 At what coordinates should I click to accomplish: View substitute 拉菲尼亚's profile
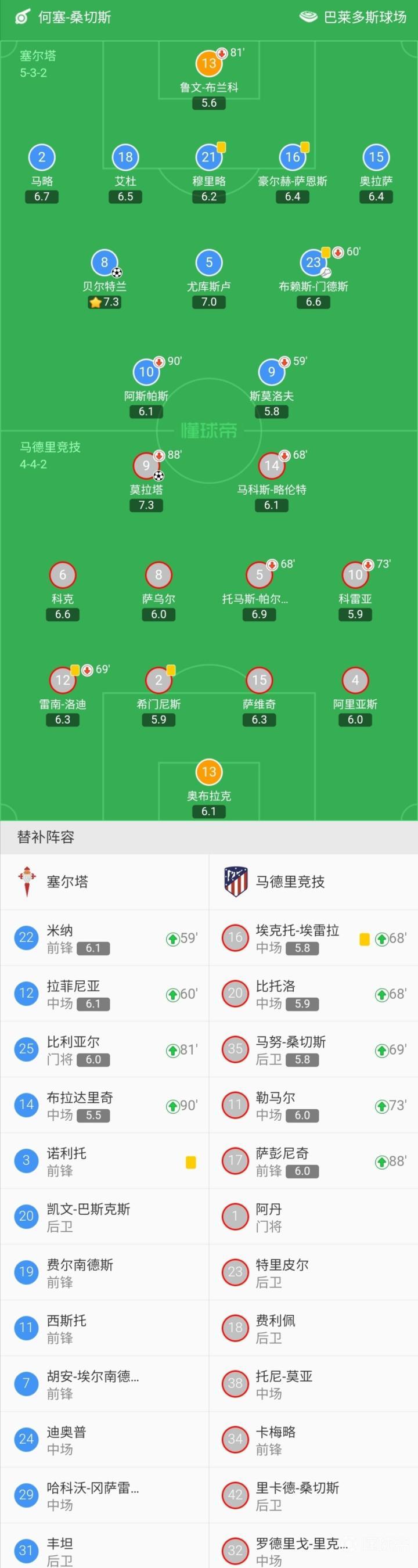click(104, 994)
